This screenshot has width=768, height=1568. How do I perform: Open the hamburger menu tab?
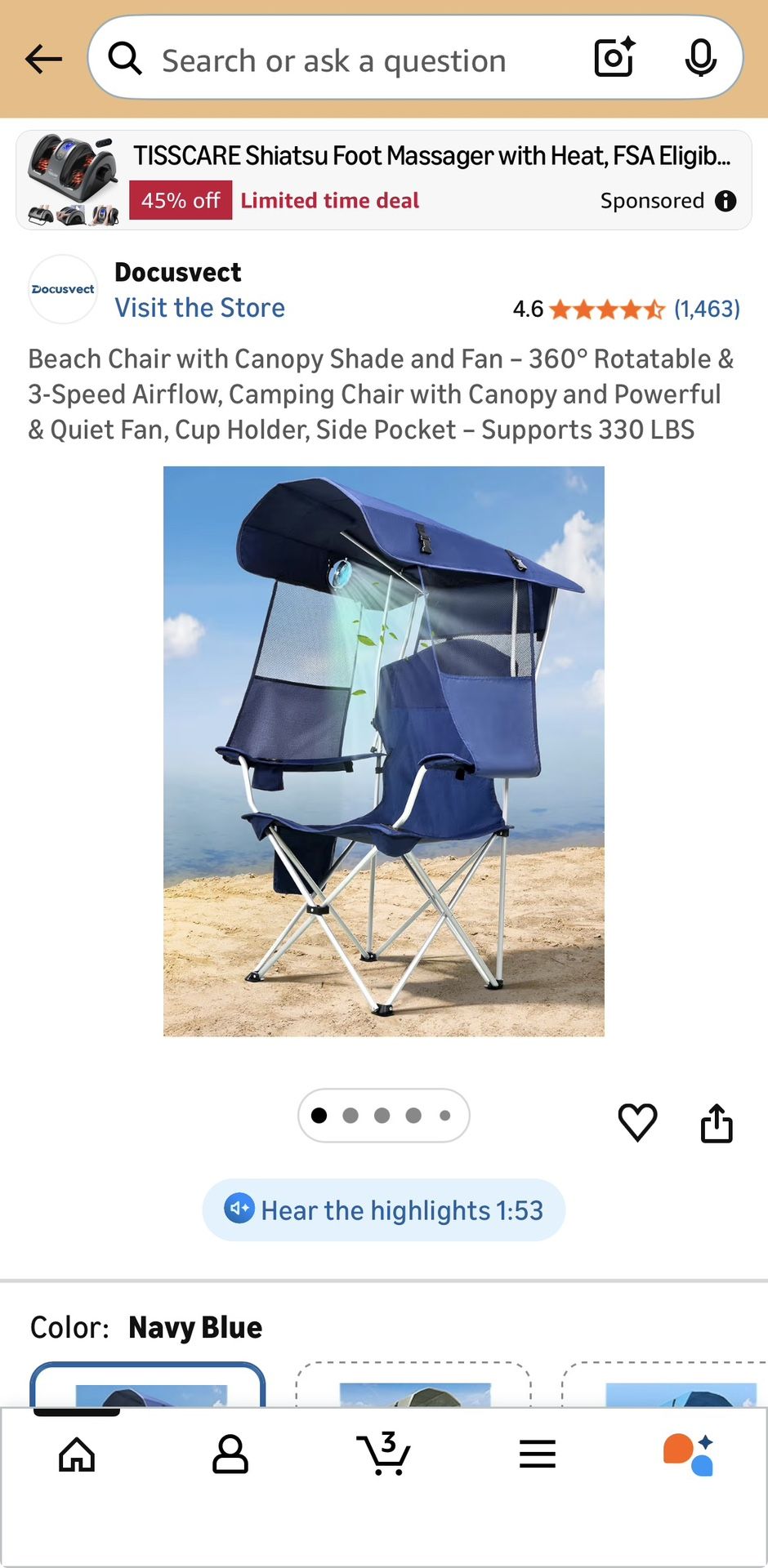pyautogui.click(x=537, y=1454)
